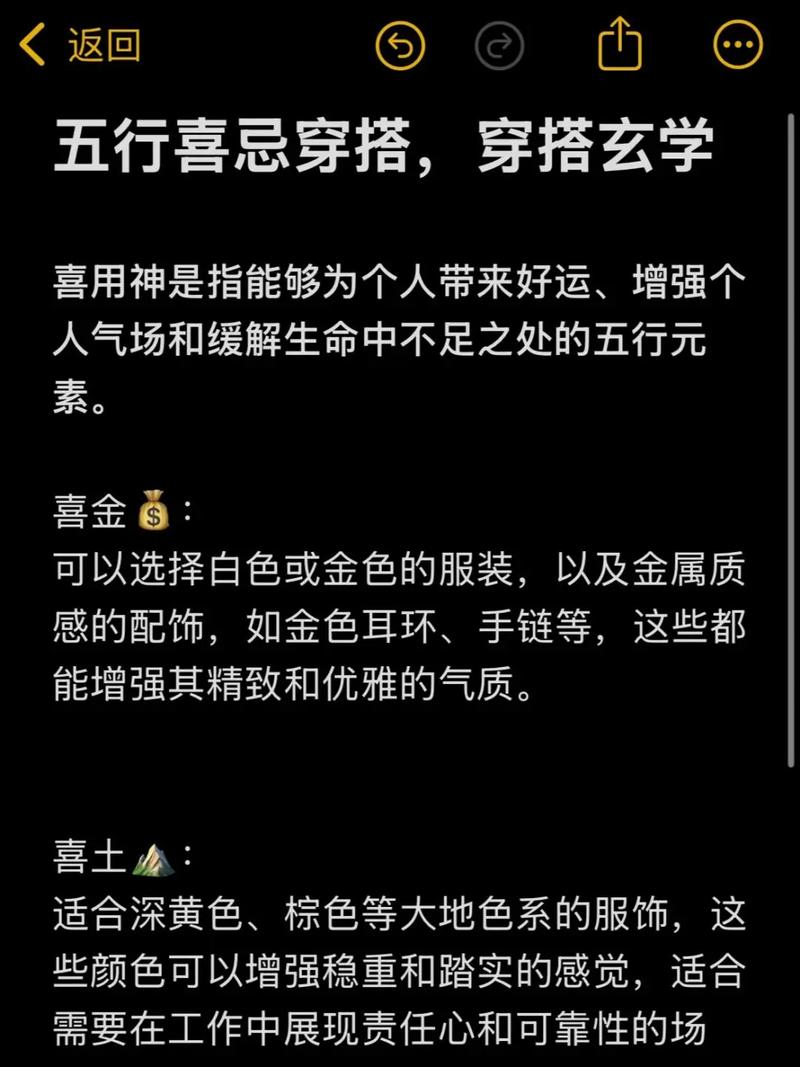The height and width of the screenshot is (1067, 800).
Task: Tap the redo arrow icon
Action: pos(500,46)
